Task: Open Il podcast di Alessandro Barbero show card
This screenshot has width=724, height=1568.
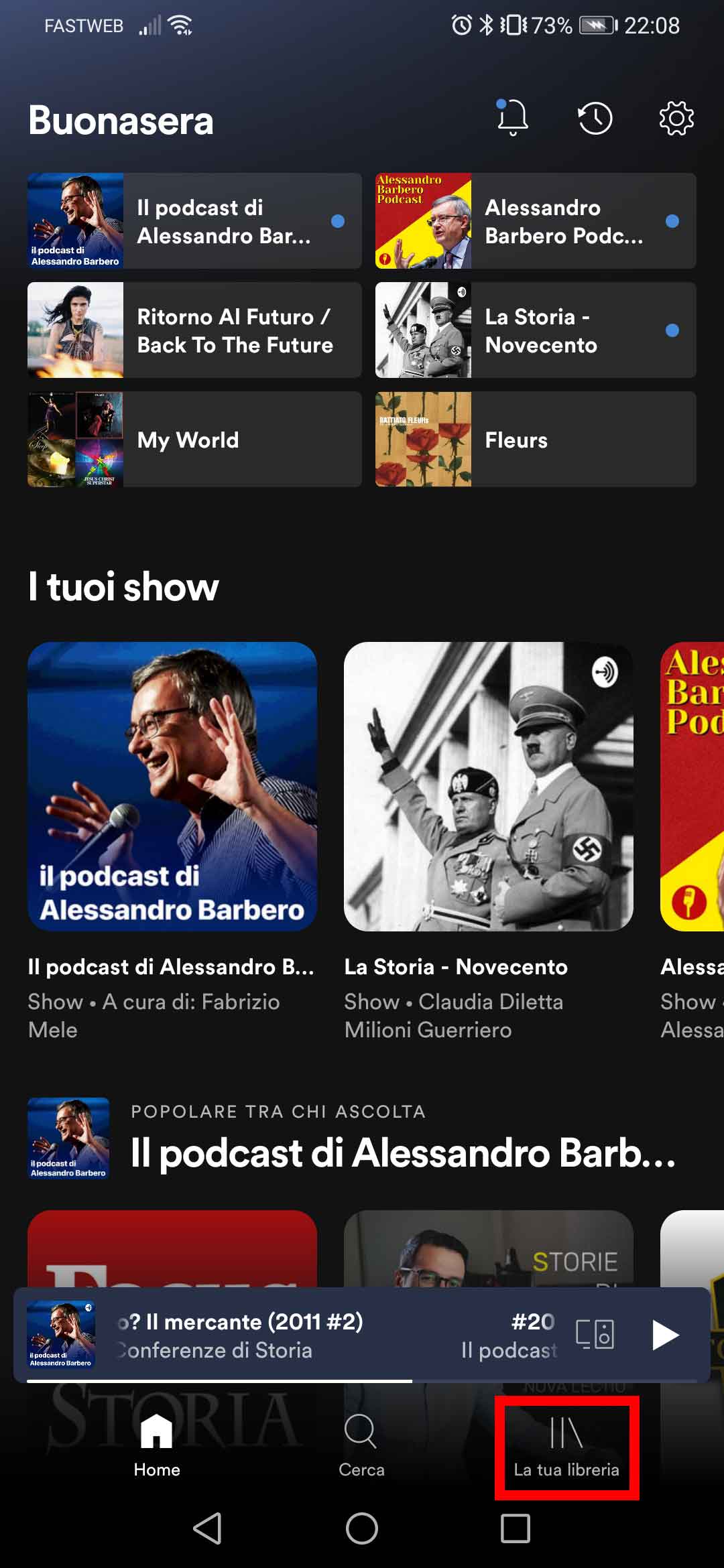Action: 172,787
